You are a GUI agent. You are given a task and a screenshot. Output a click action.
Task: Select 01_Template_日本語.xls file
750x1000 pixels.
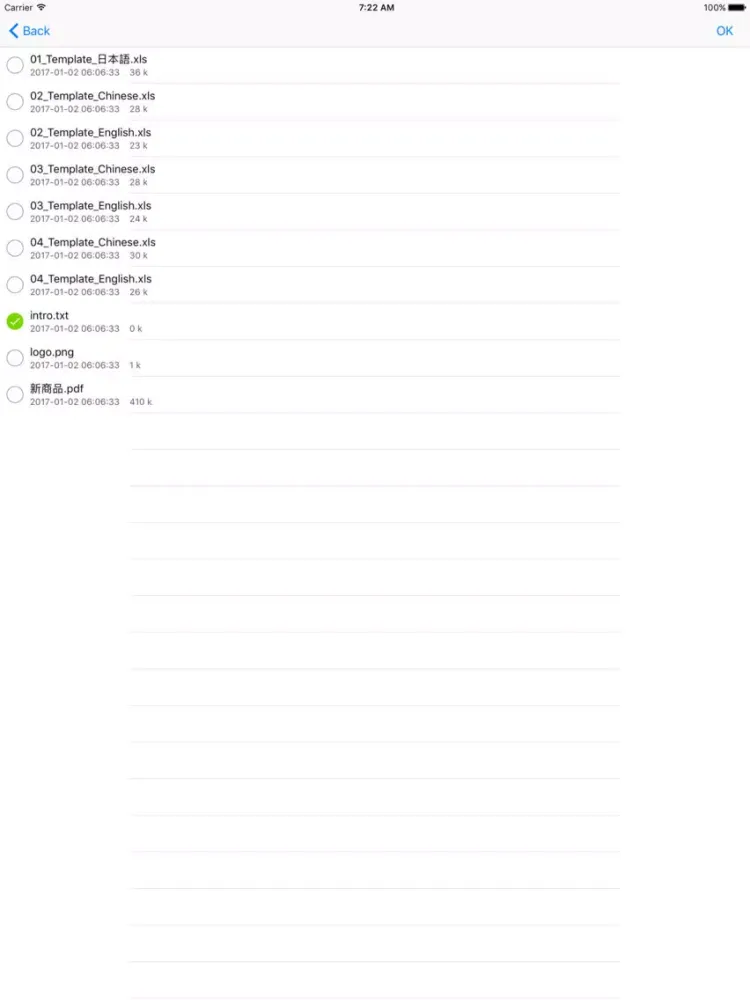pos(15,65)
